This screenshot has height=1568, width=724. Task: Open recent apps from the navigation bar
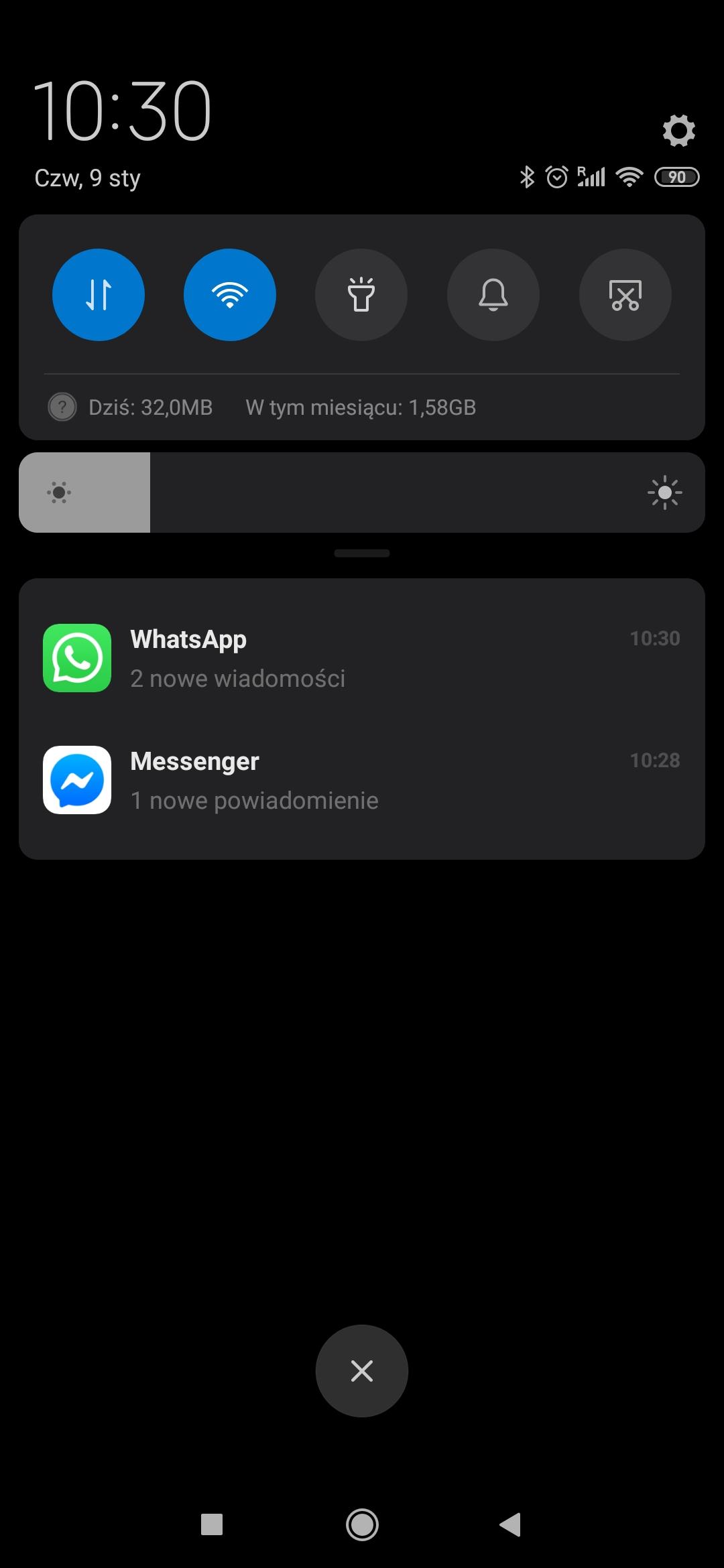[212, 1524]
